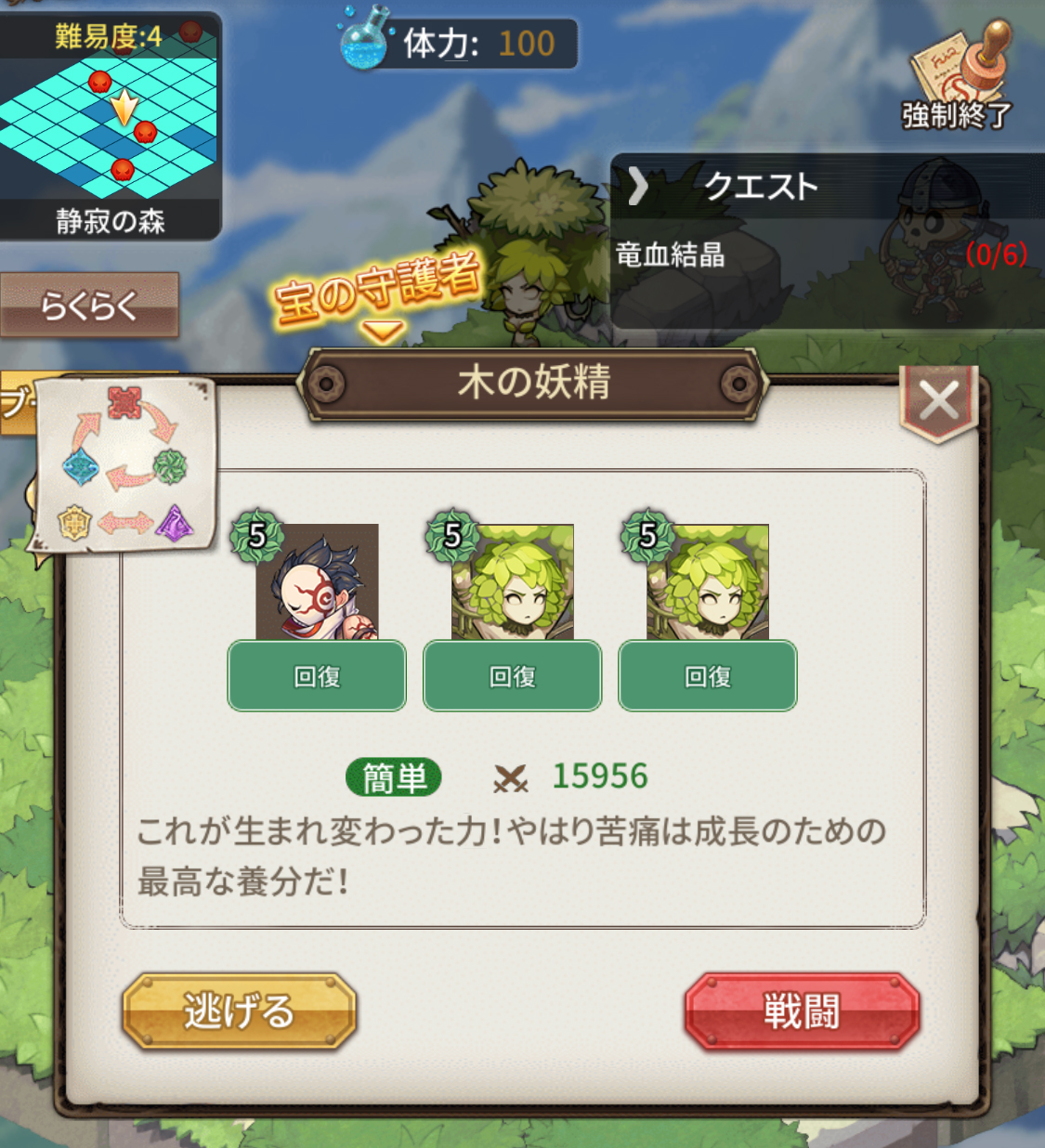Tap 回復 under the middle tree fairy
This screenshot has width=1045, height=1148.
(513, 676)
